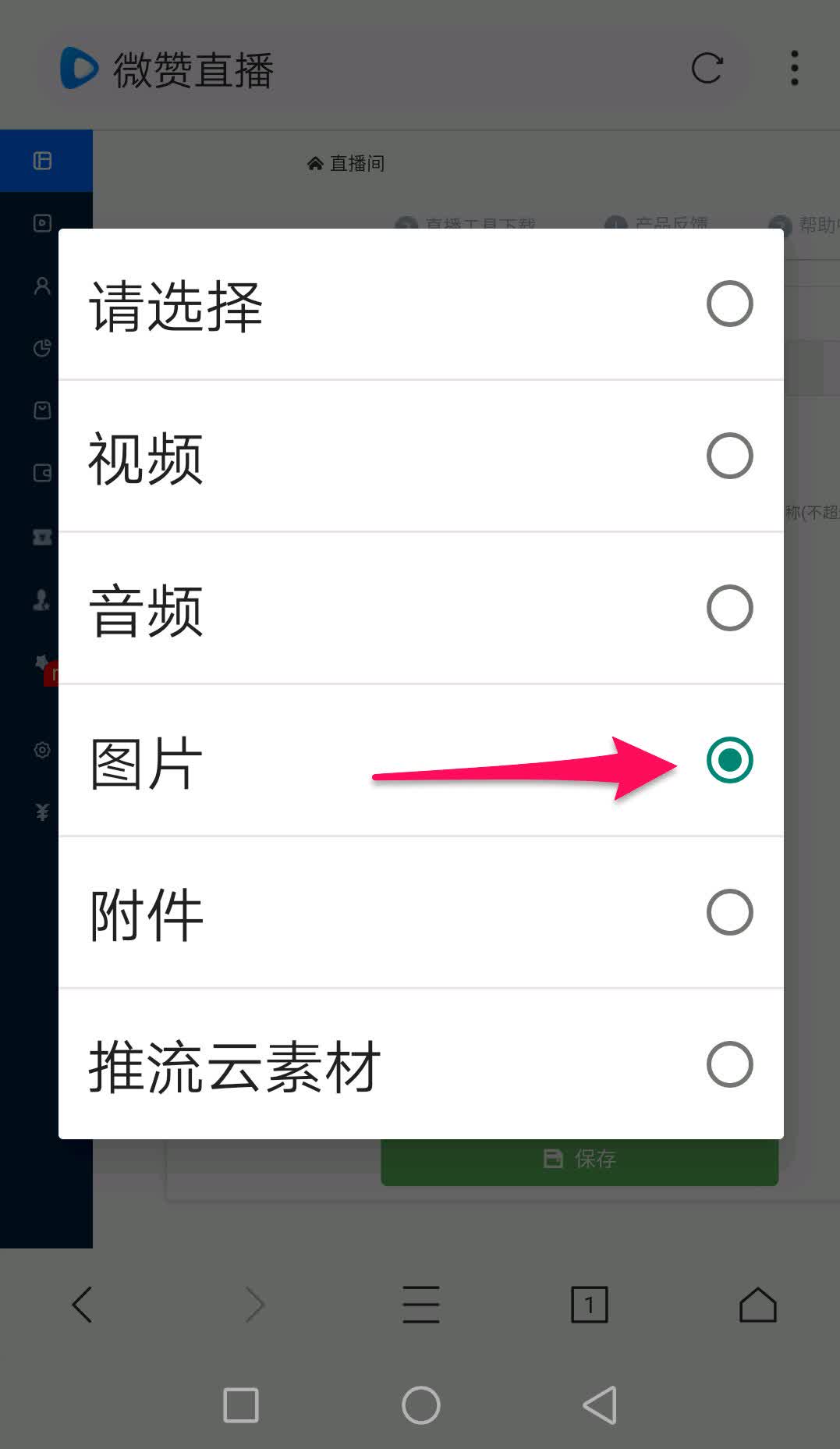Open the three-dot overflow menu
The image size is (840, 1449).
click(x=794, y=69)
